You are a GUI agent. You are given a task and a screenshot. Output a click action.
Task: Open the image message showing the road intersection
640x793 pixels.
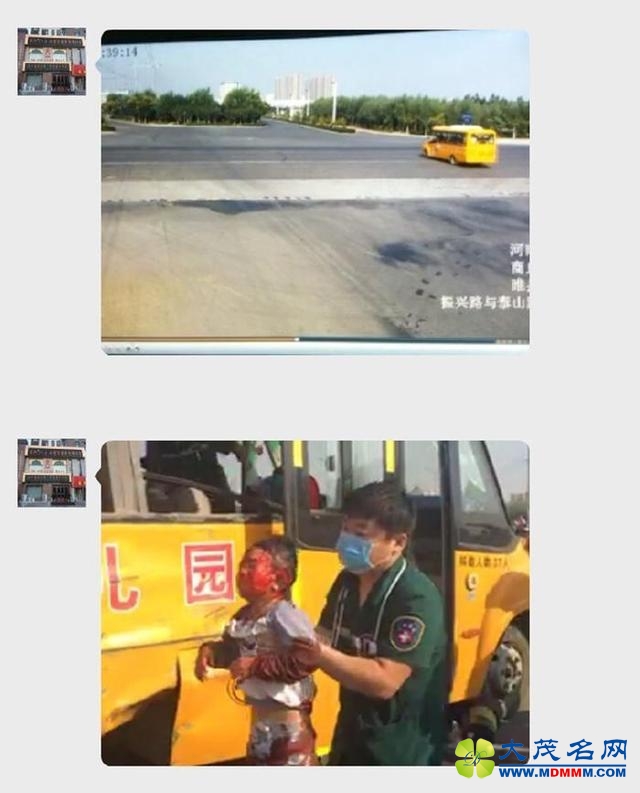pos(315,190)
